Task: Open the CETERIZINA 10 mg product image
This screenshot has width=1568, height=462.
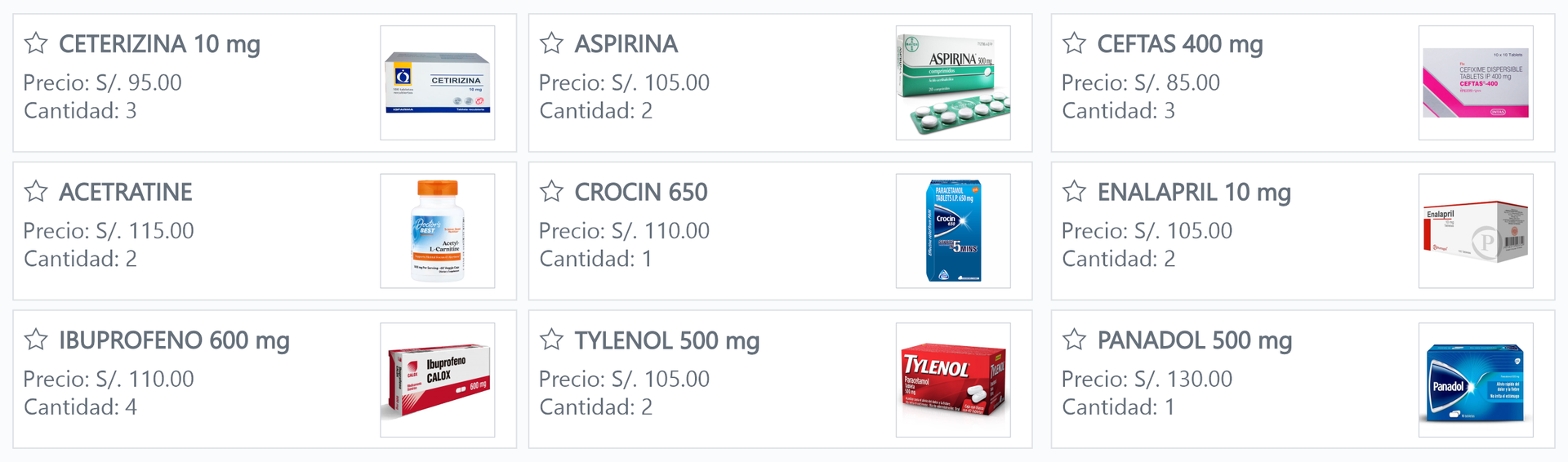Action: coord(438,82)
